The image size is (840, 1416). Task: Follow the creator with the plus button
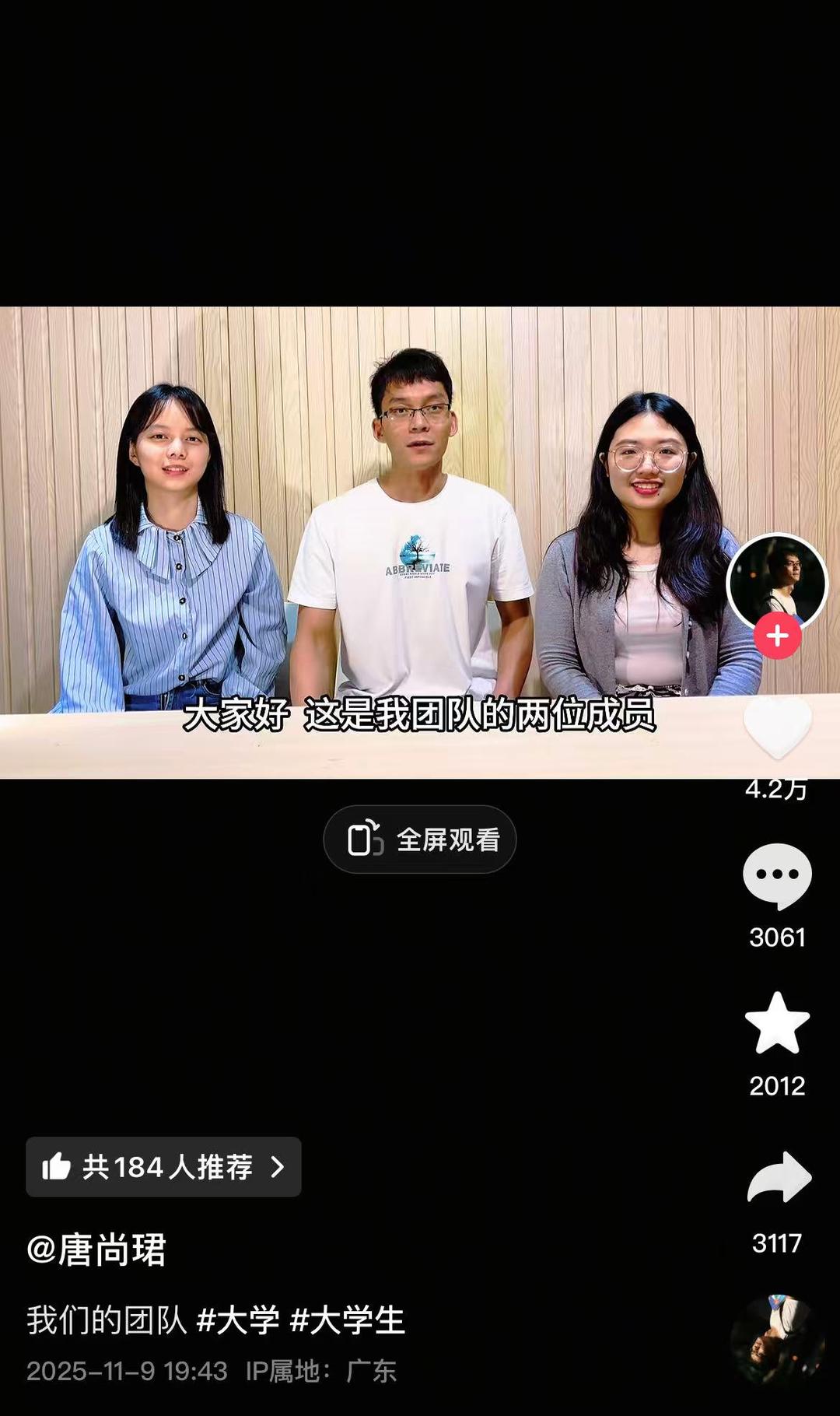click(x=777, y=636)
